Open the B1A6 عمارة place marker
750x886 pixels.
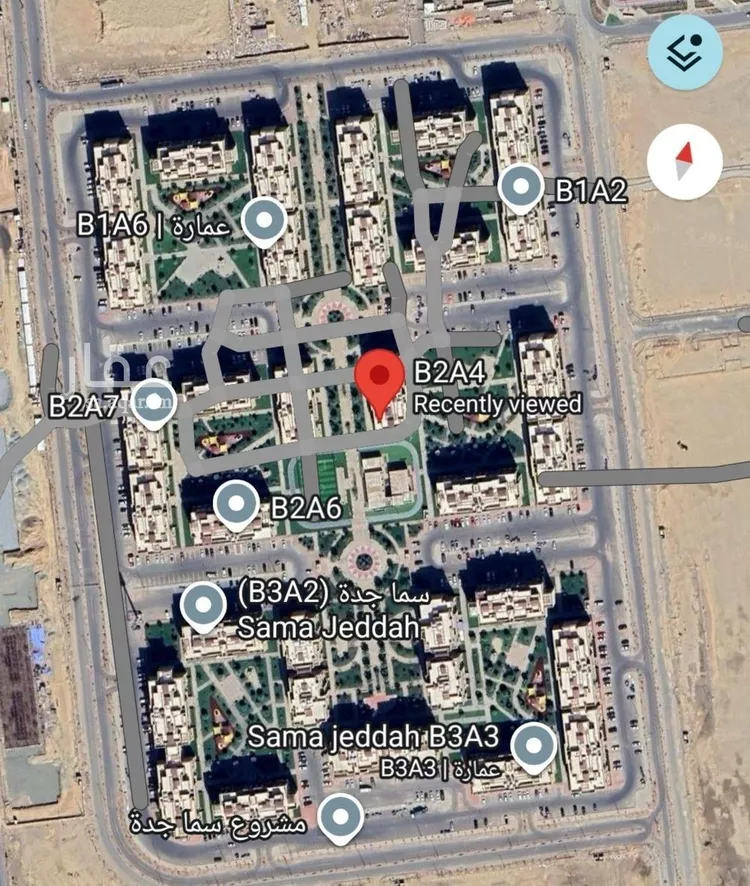pos(265,220)
